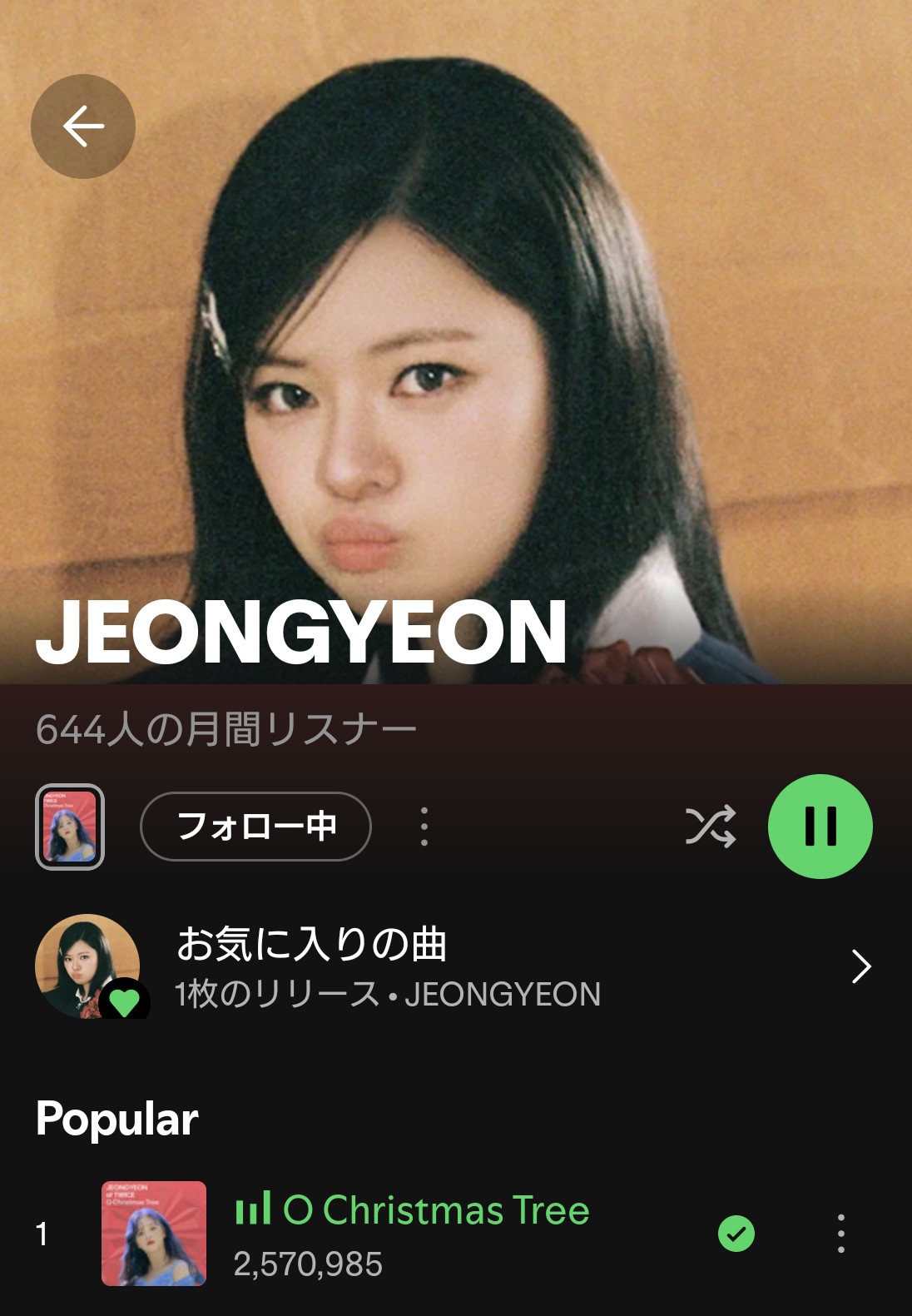Expand details via the artist more menu
Screen dimensions: 912x1316
(424, 827)
